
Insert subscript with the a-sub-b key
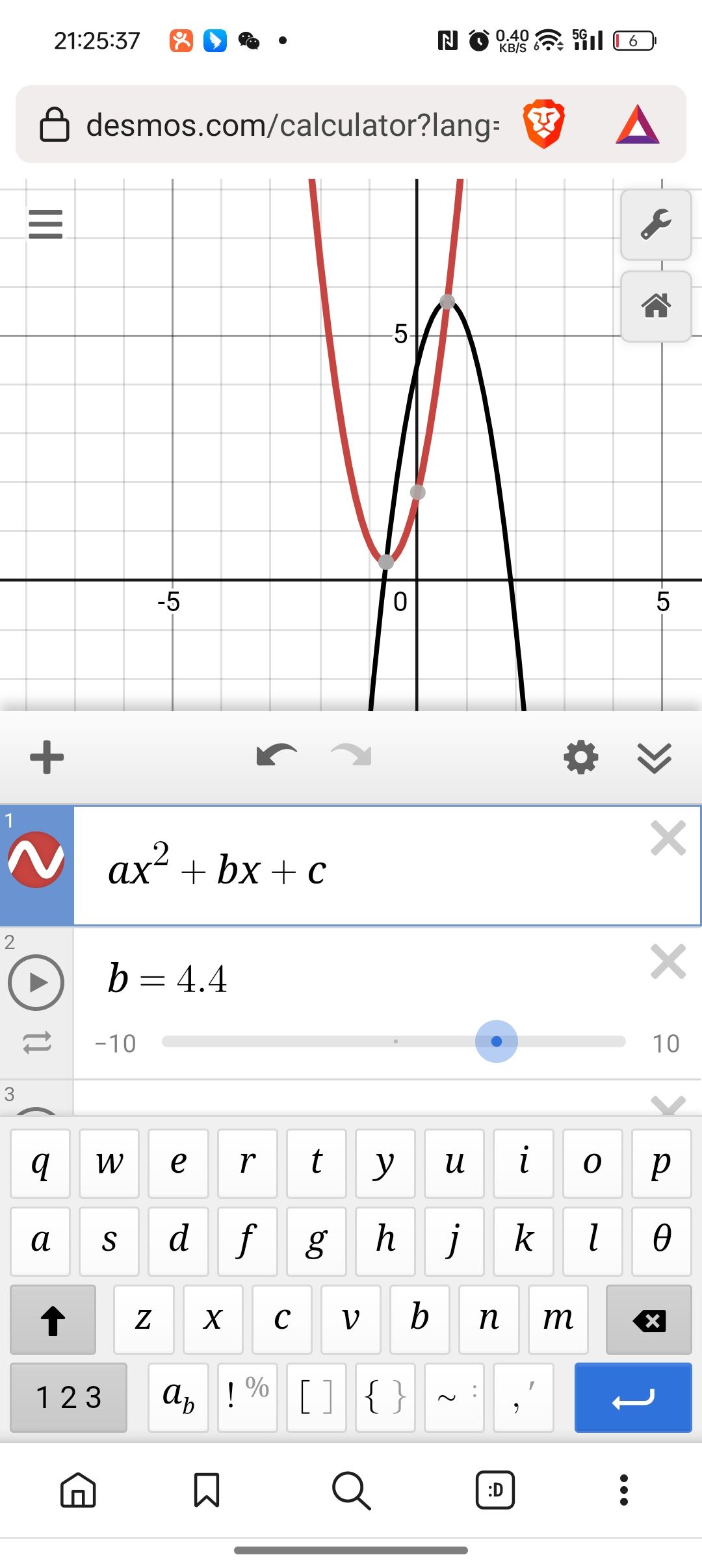(178, 1397)
